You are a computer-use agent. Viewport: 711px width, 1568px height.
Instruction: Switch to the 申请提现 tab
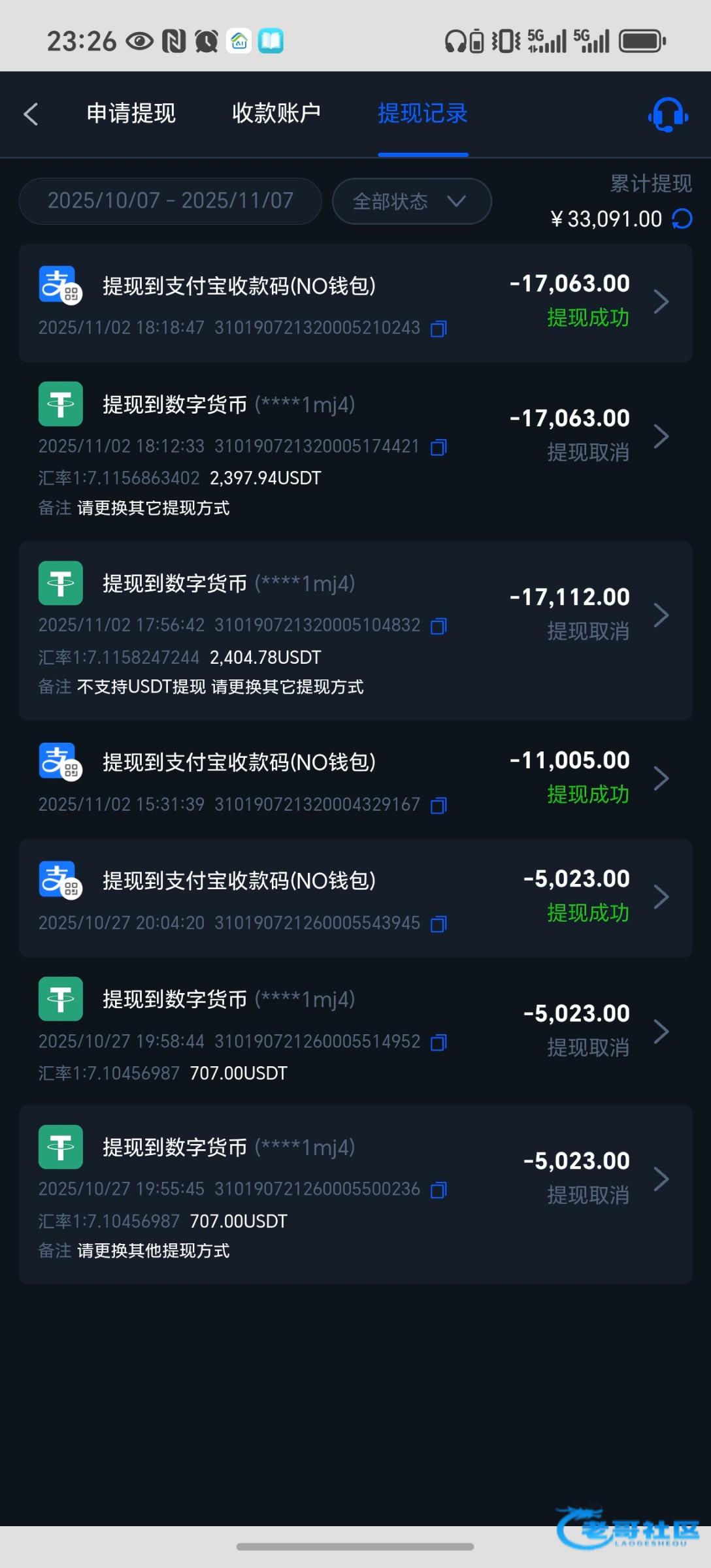pos(131,114)
